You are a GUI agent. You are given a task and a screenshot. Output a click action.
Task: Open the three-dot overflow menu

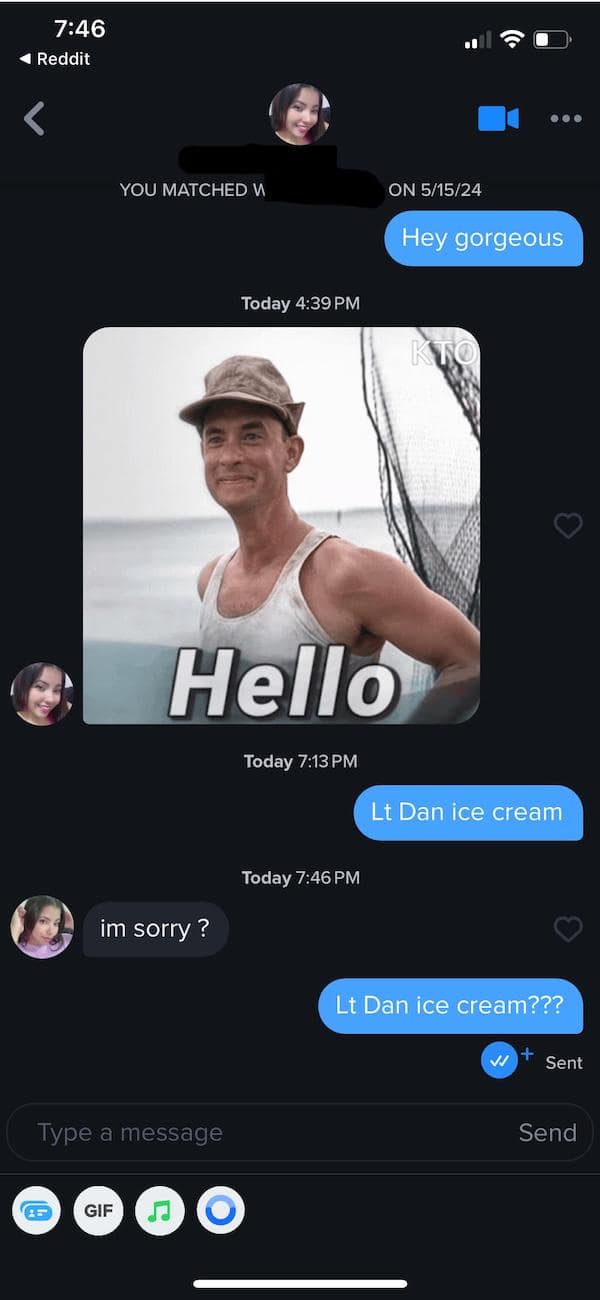pos(565,119)
